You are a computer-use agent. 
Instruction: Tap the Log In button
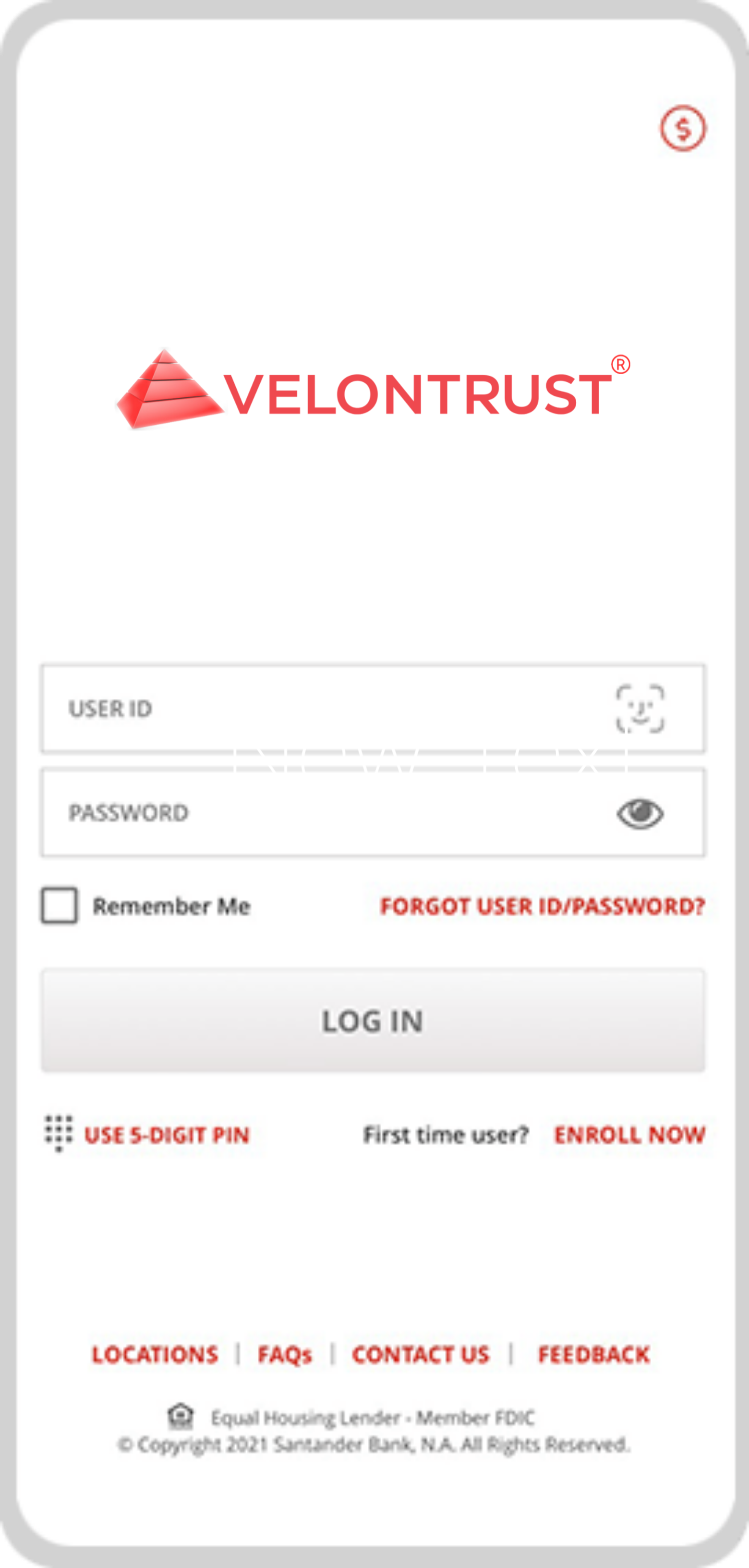[373, 1021]
